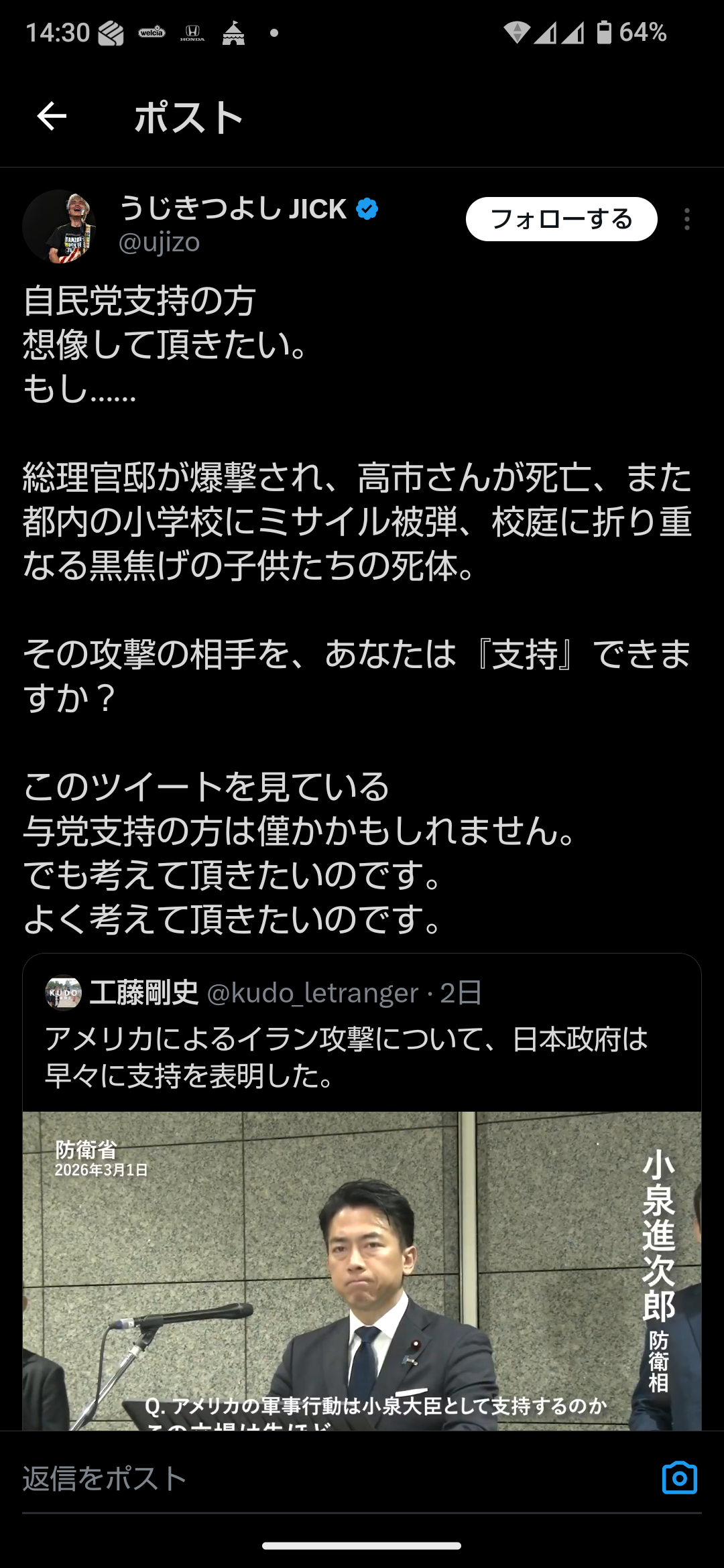Open うじきつよし JICK's profile picture
Screen dimensions: 724x1568
point(59,226)
